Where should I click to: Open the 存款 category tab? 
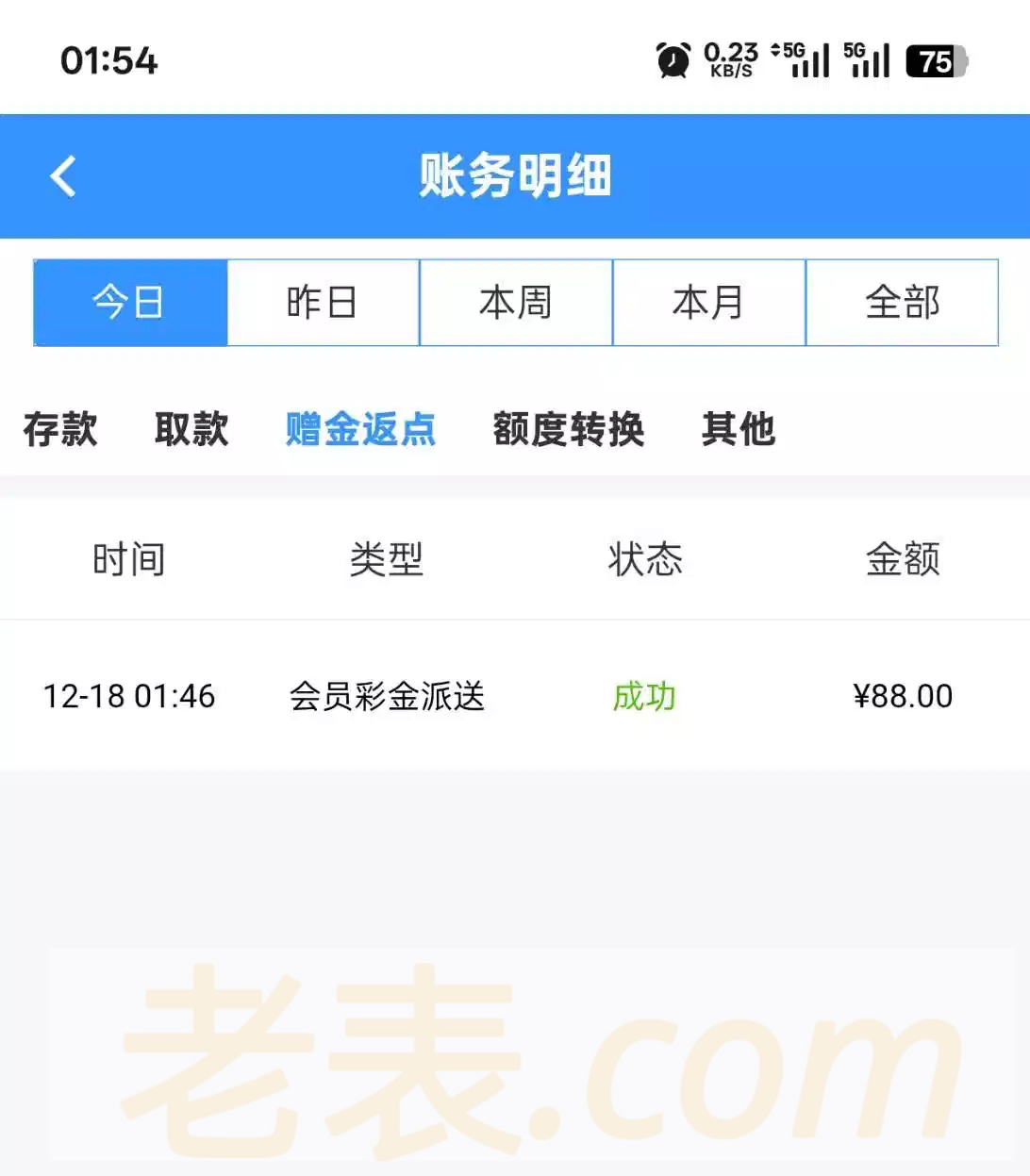(60, 429)
